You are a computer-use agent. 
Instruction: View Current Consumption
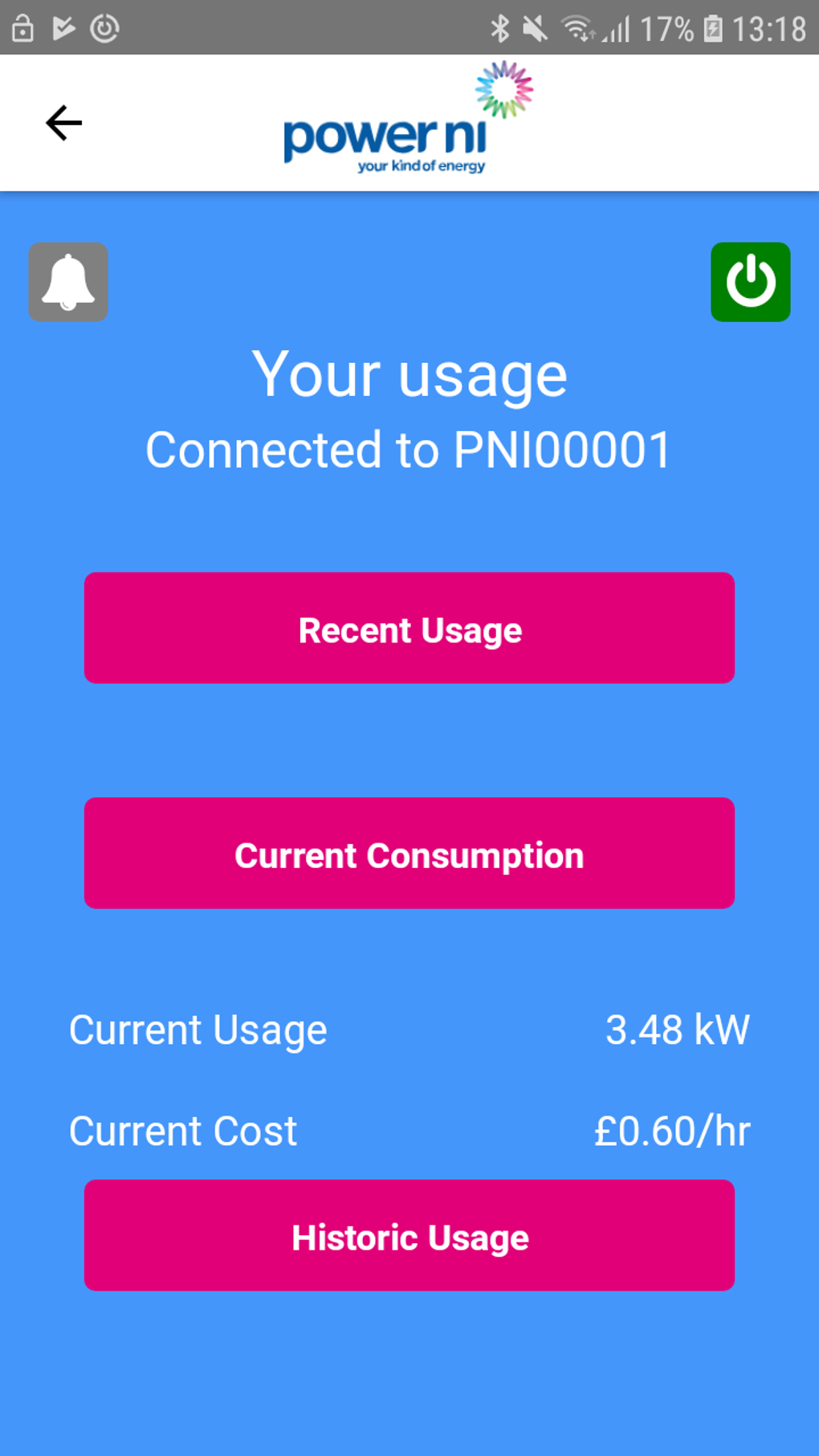409,853
